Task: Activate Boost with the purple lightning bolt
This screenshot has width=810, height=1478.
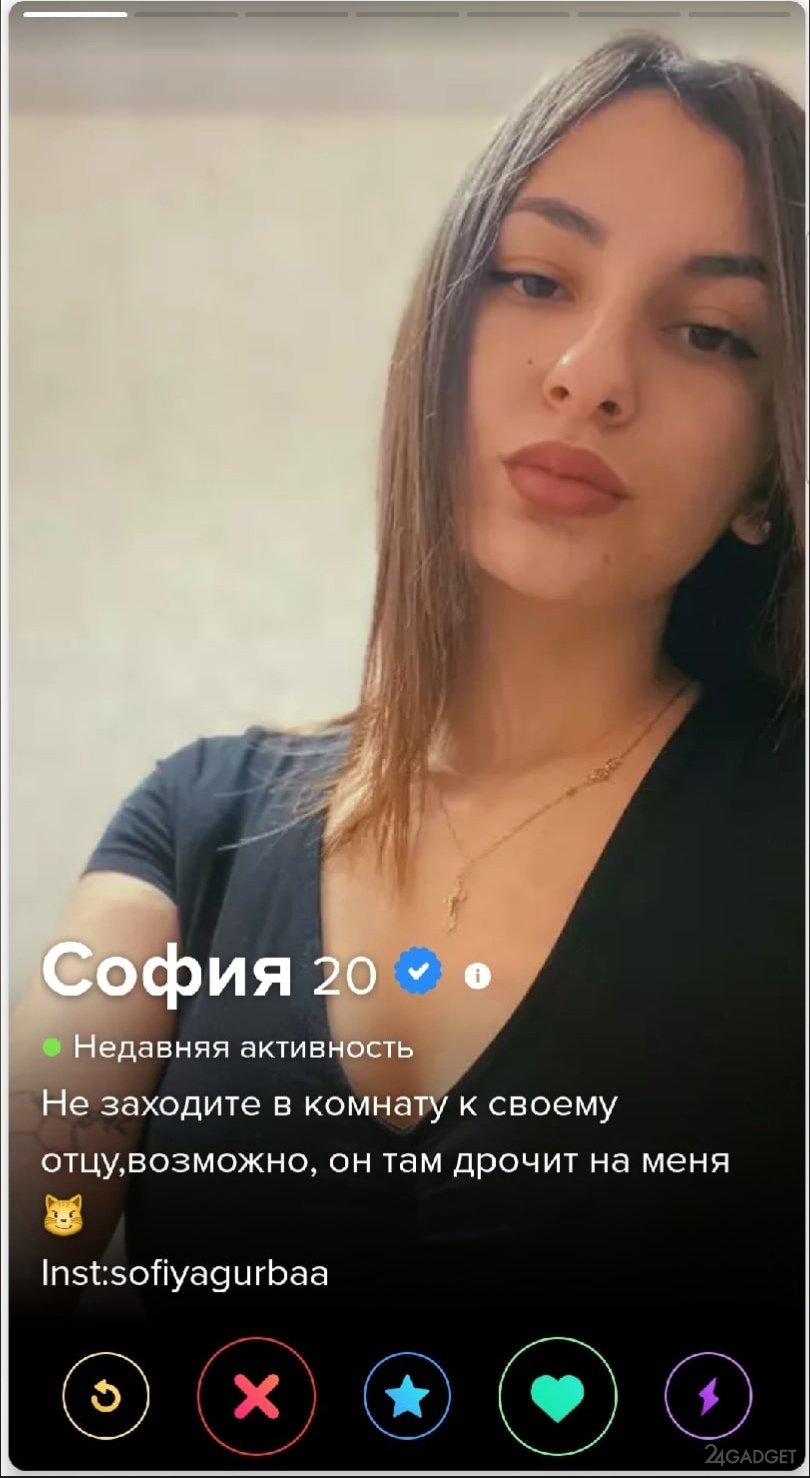Action: coord(709,1395)
